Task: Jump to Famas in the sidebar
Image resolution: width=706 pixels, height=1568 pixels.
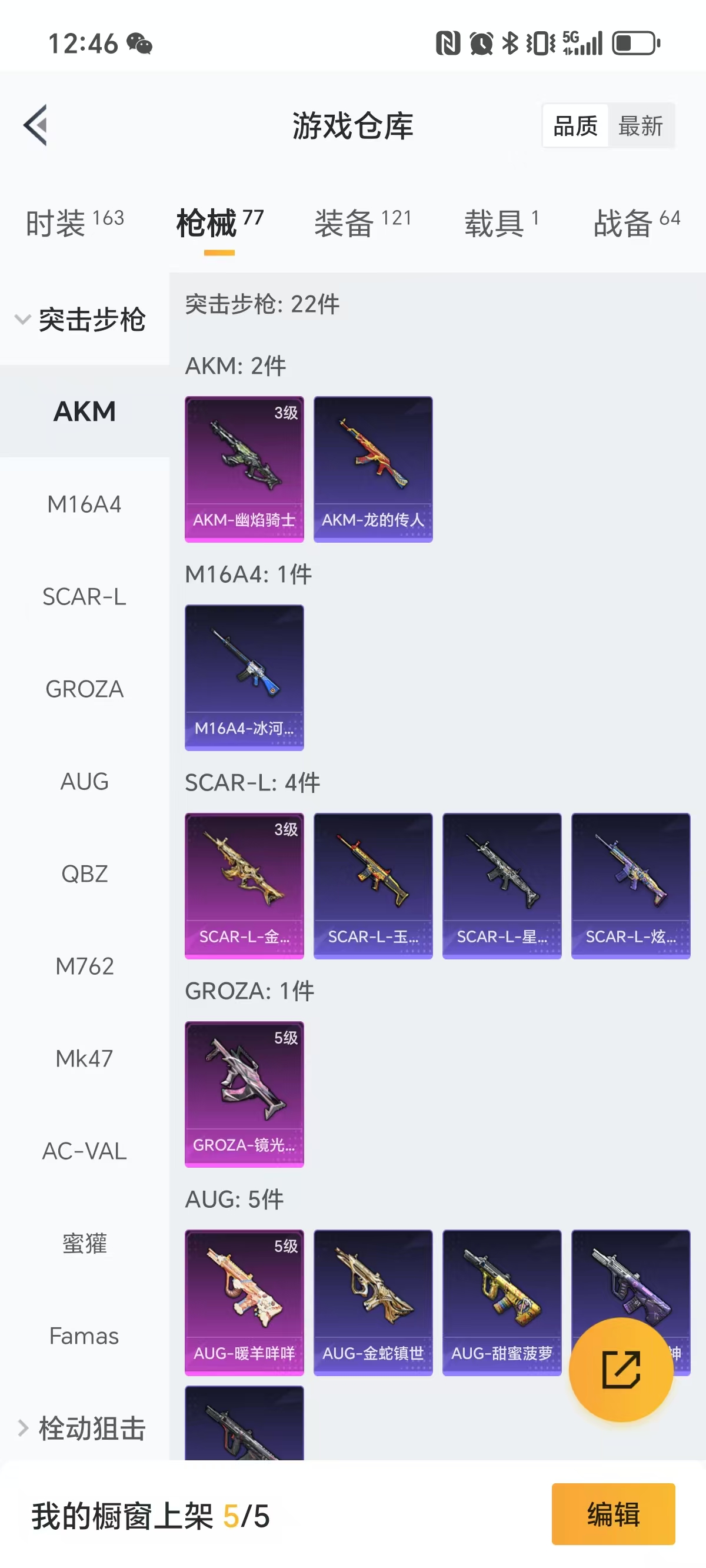Action: tap(84, 1336)
